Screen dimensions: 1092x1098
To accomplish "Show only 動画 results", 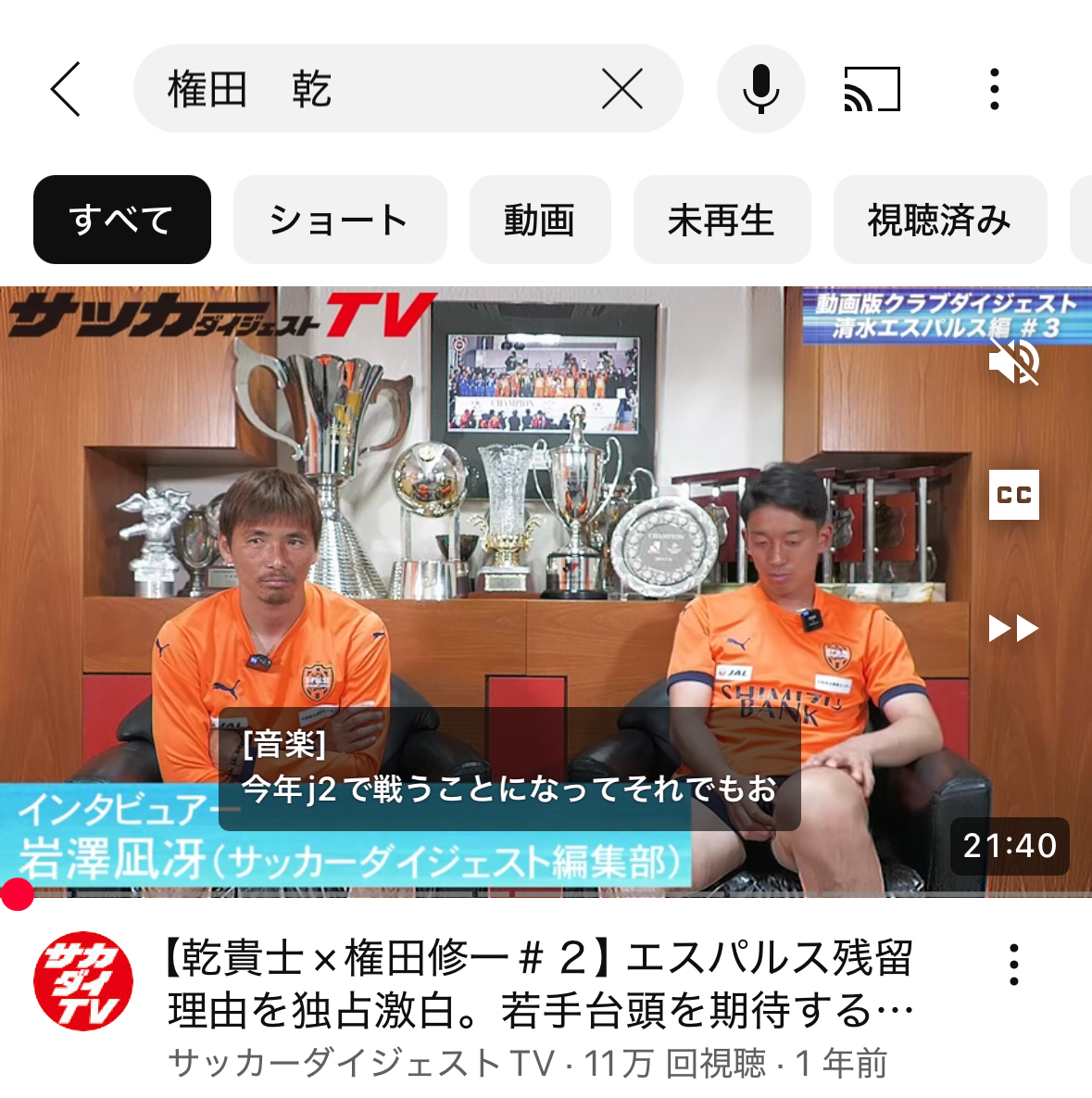I will pos(539,221).
